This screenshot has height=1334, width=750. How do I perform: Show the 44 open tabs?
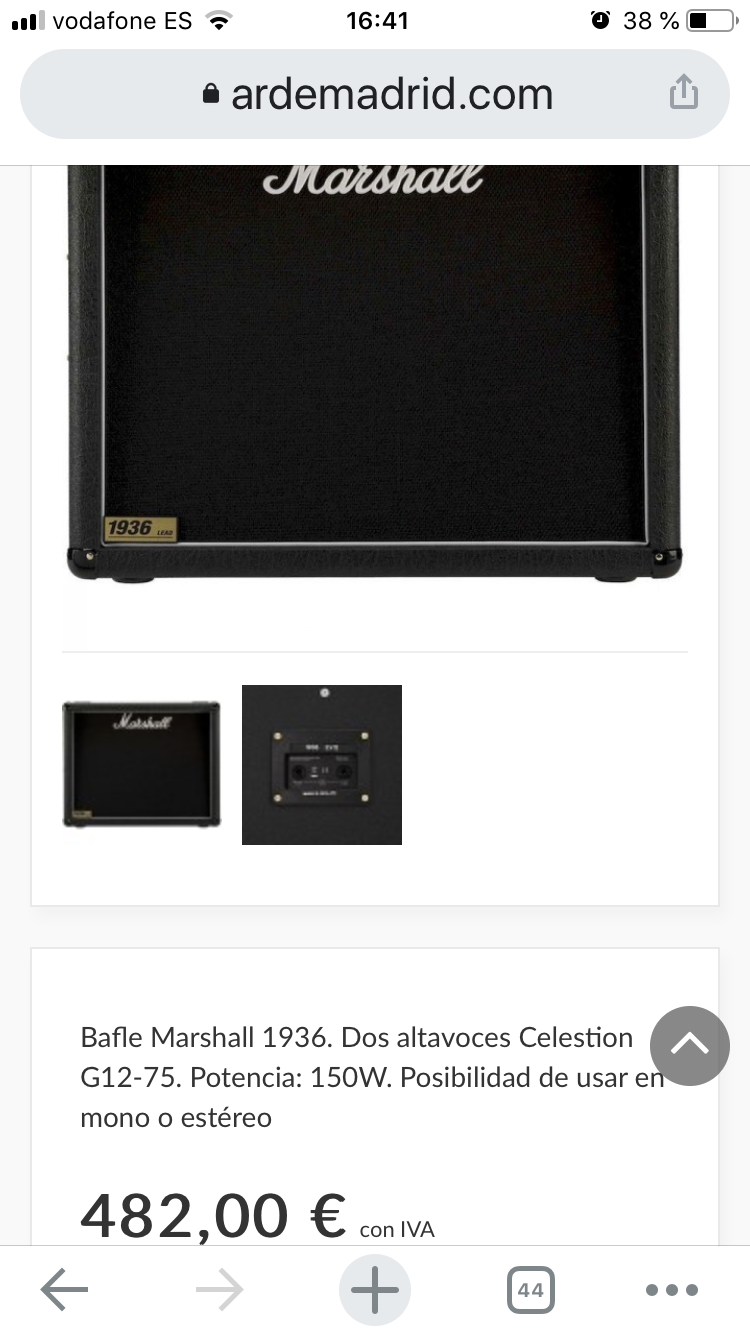pyautogui.click(x=531, y=1290)
